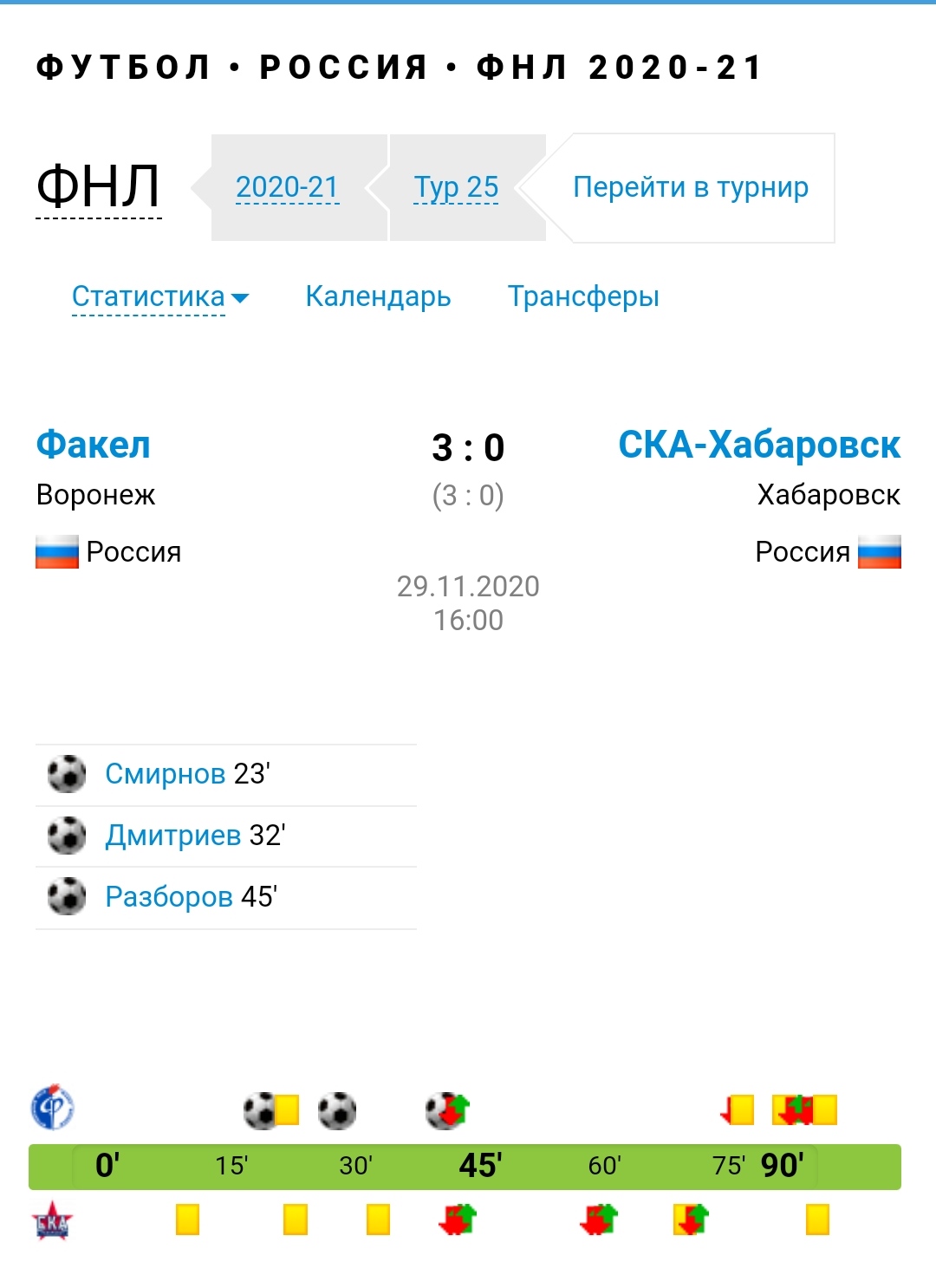Open the ФНЛ tournament link
Viewport: 936px width, 1288px height.
[x=98, y=186]
